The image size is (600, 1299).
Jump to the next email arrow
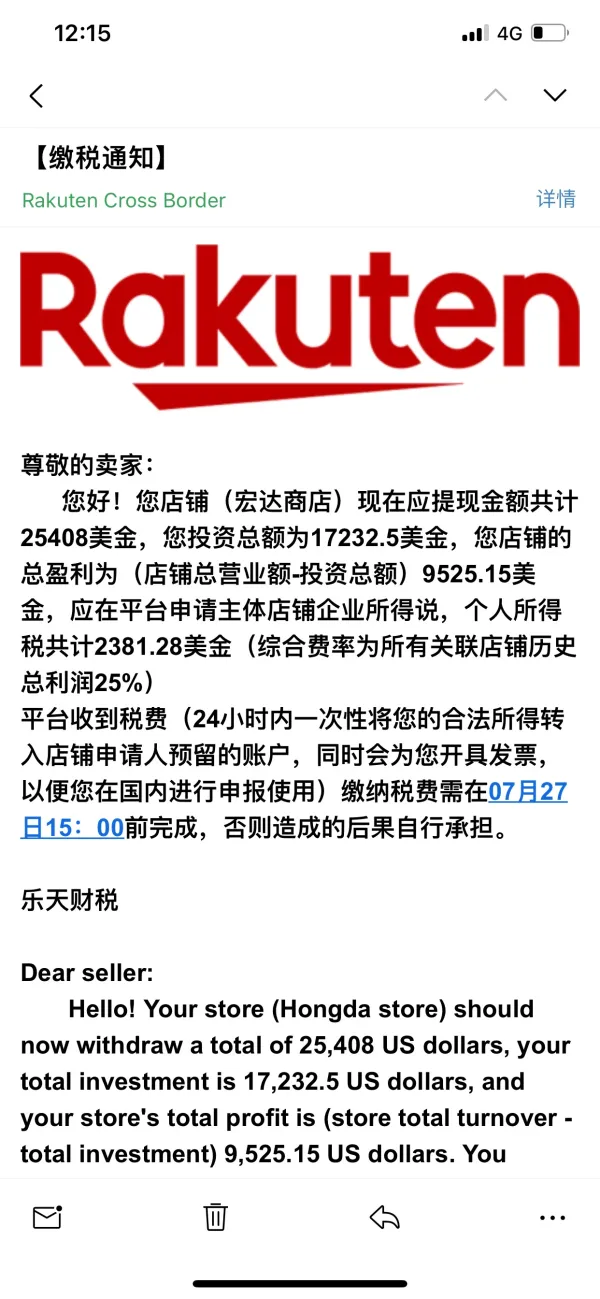click(554, 95)
